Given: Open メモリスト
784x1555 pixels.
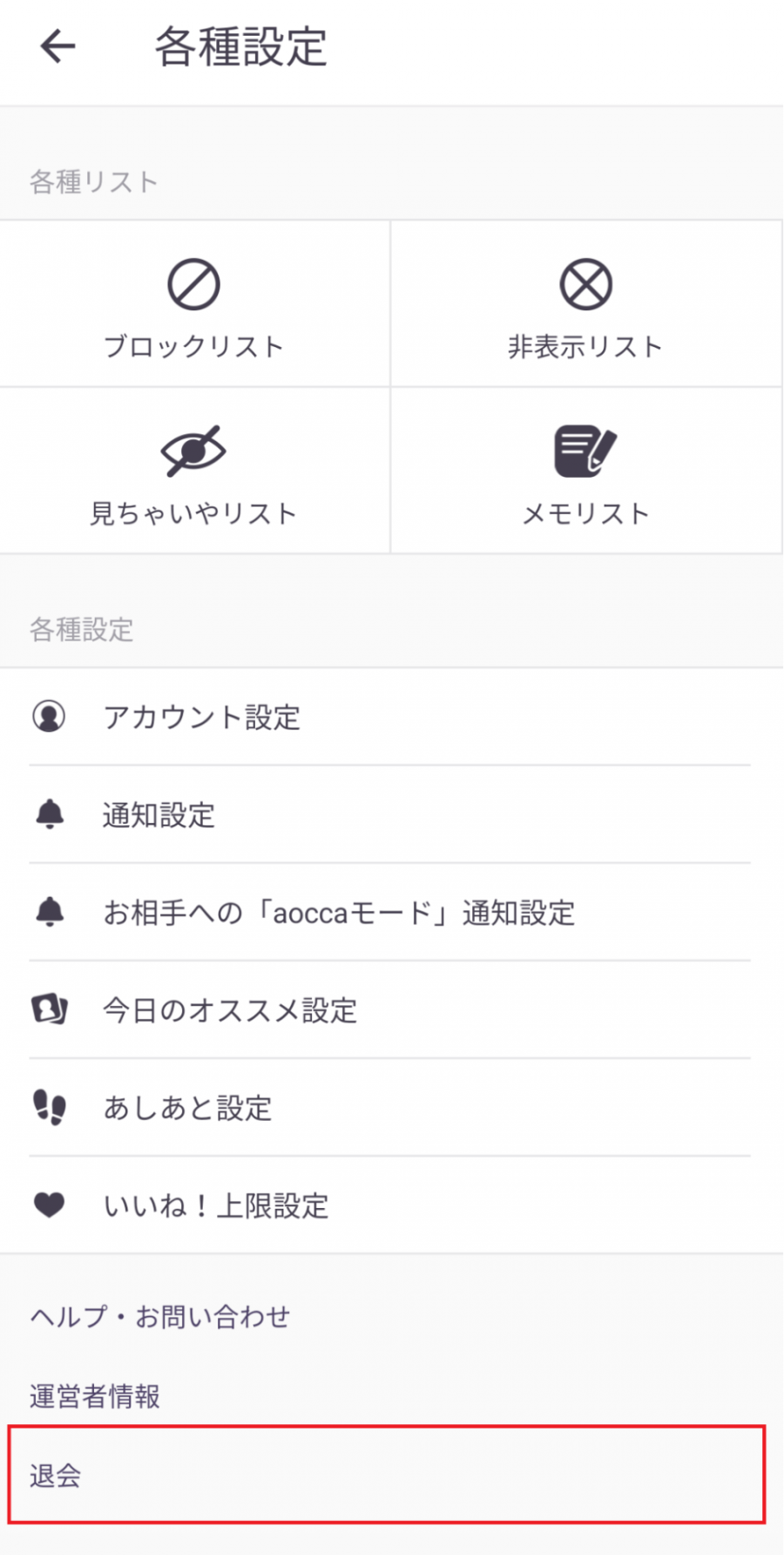Looking at the screenshot, I should [586, 471].
